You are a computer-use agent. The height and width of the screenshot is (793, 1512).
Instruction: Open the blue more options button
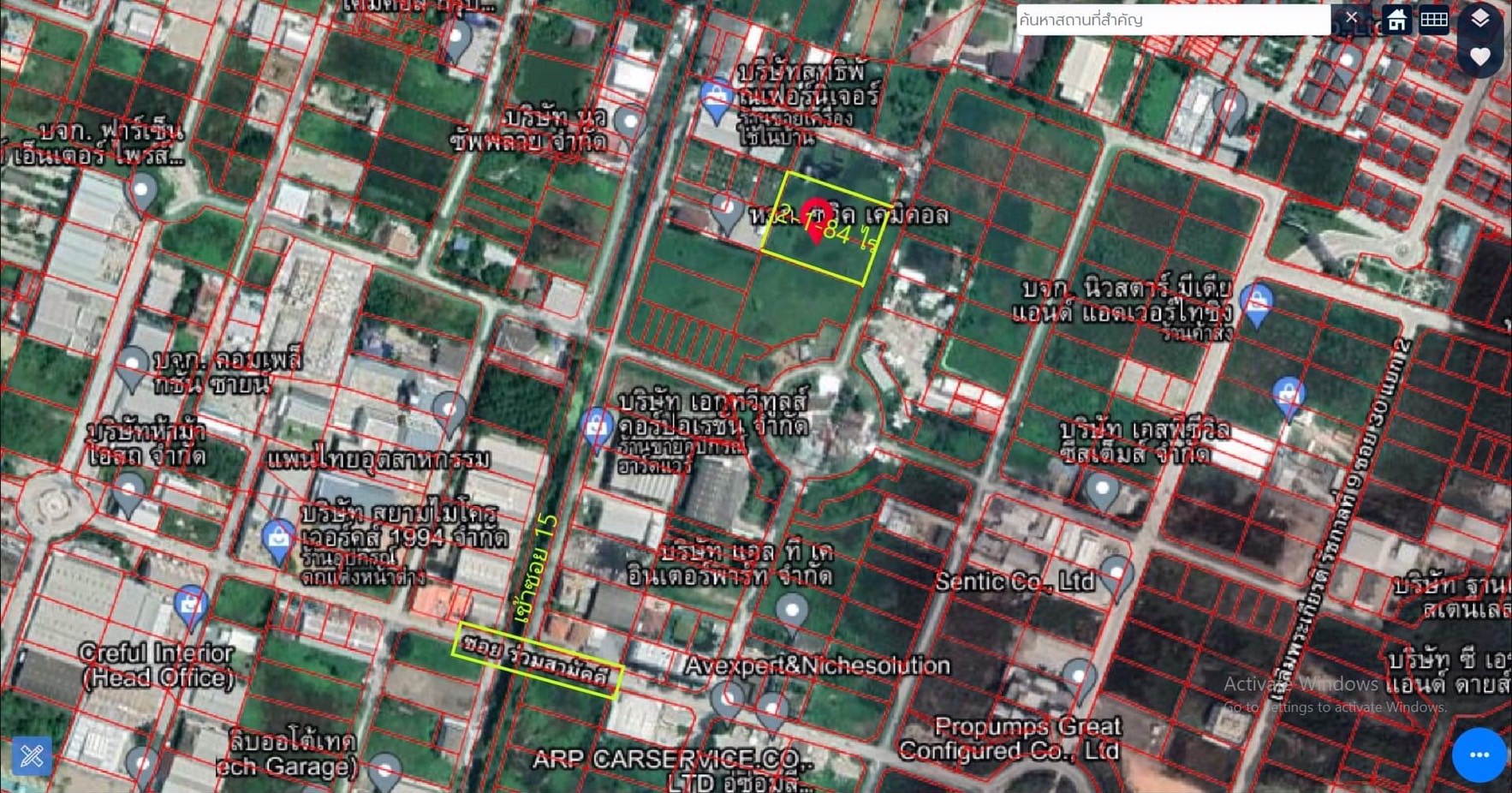click(x=1479, y=754)
